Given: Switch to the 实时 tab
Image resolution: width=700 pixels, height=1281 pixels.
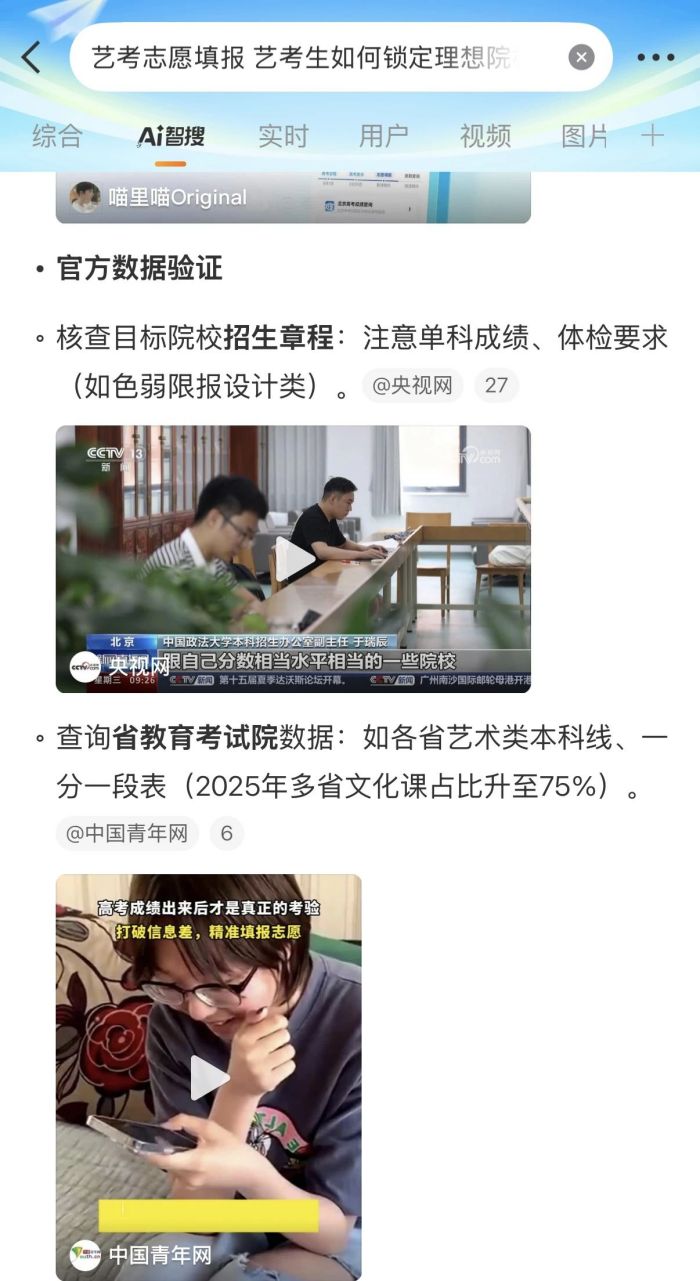Looking at the screenshot, I should [283, 136].
